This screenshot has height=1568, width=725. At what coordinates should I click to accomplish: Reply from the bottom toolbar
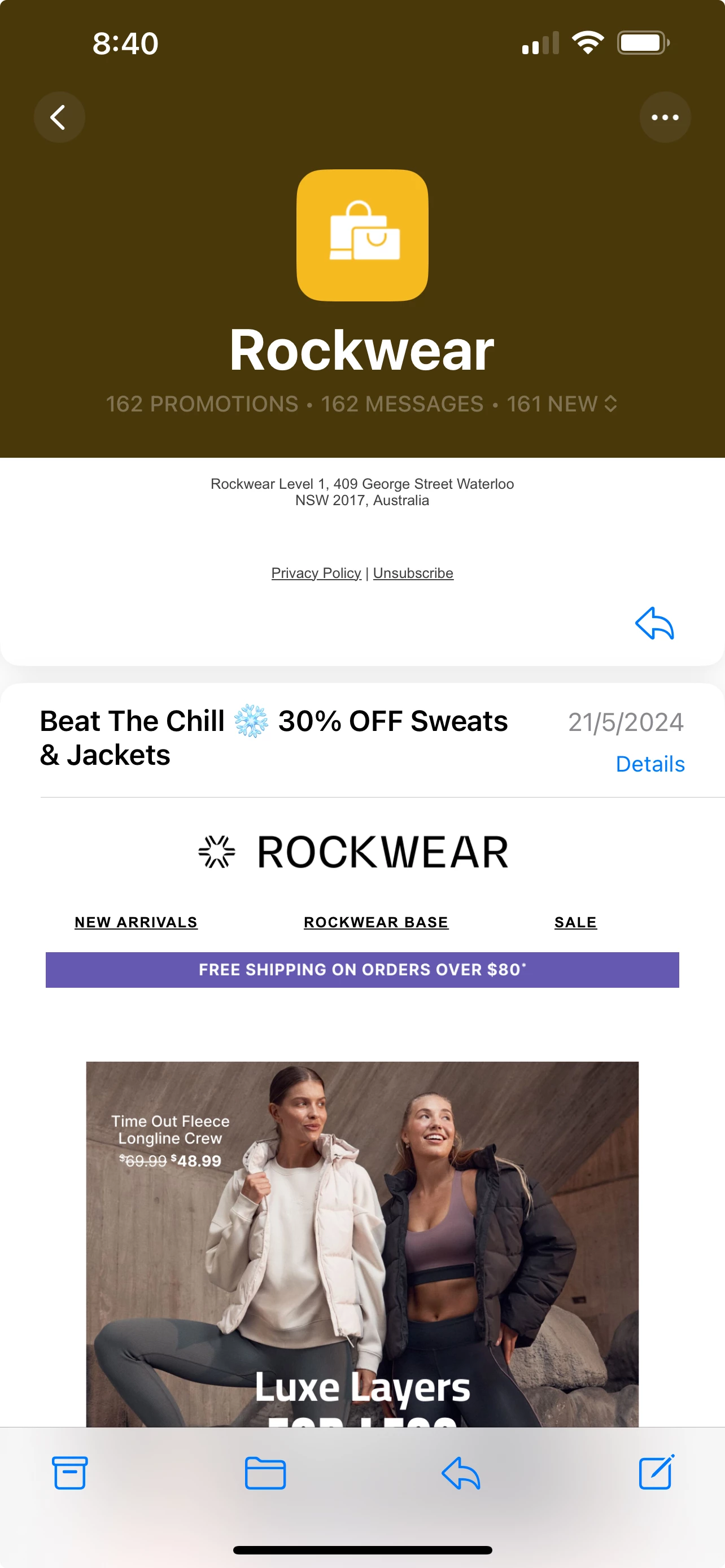(461, 1473)
